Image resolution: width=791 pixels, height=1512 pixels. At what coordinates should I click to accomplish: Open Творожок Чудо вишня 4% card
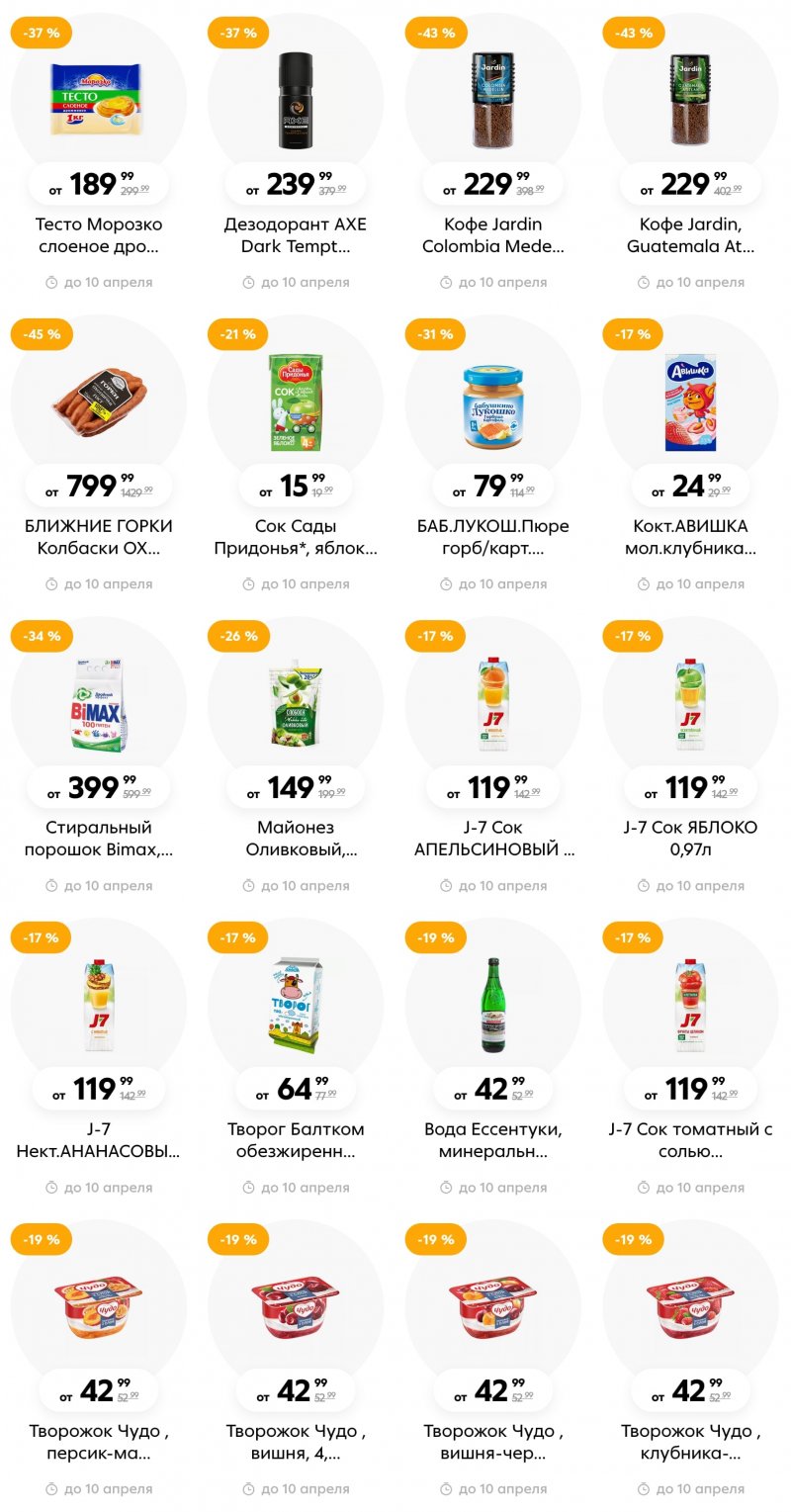click(295, 1305)
